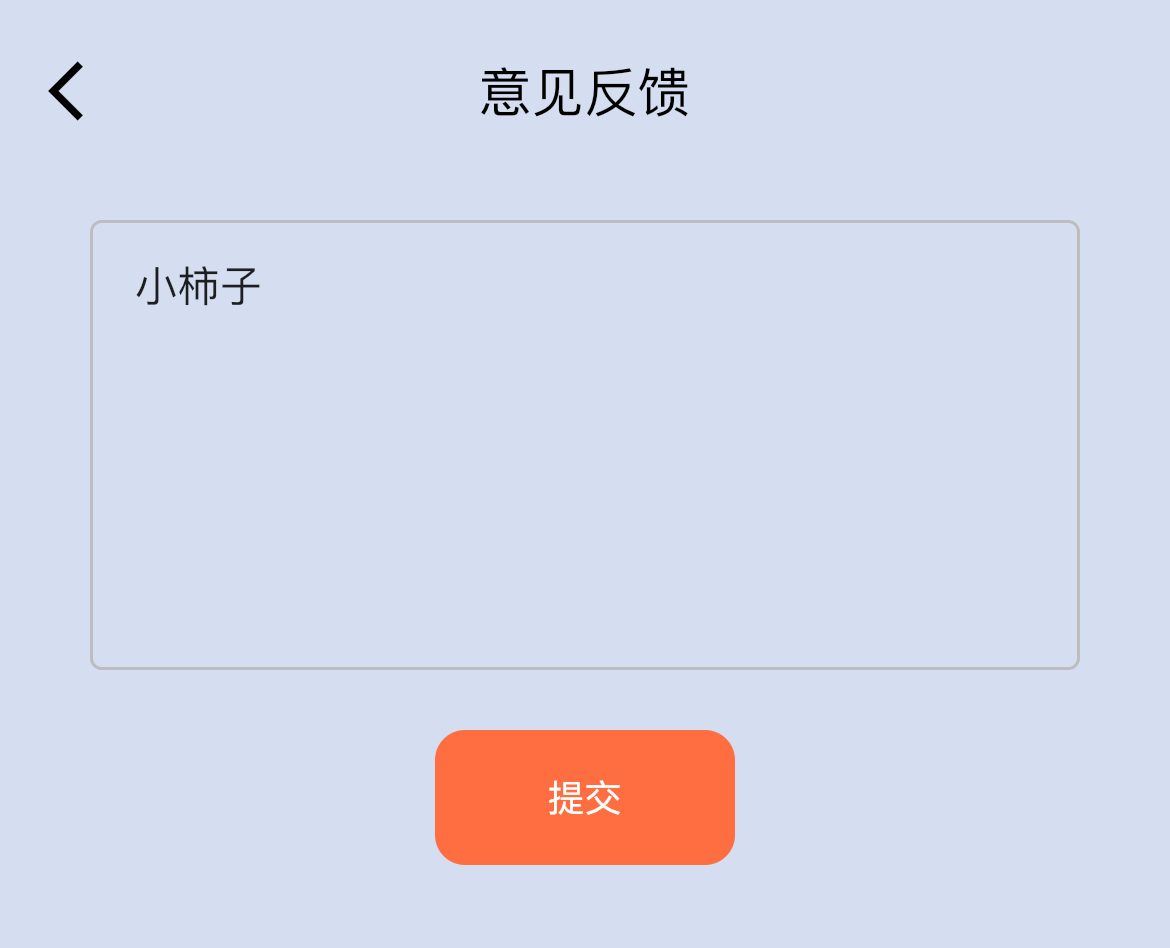Focus the feedback text box containing 小柿子

(x=584, y=445)
